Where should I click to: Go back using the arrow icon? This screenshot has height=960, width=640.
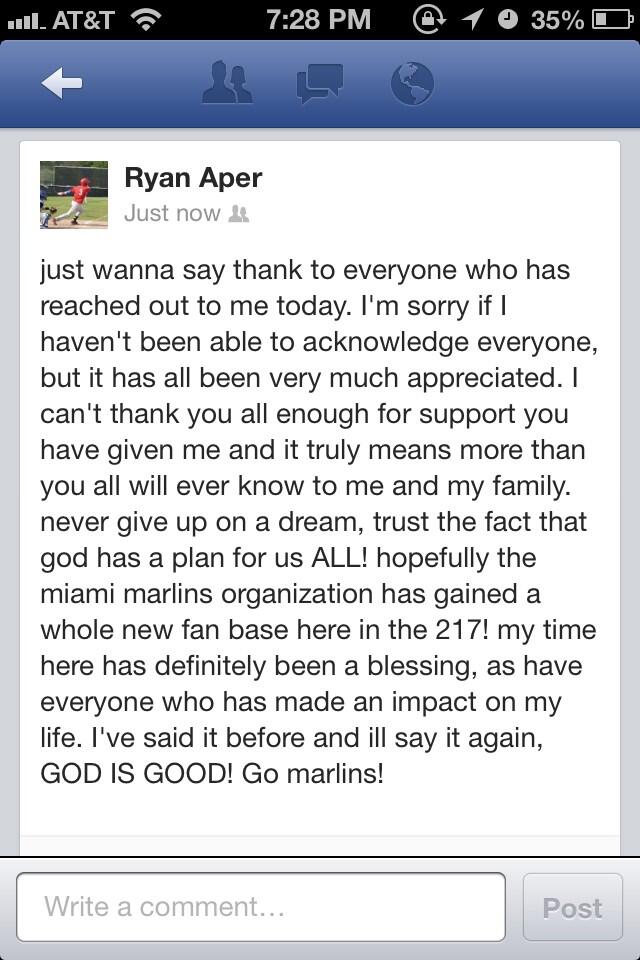[x=62, y=85]
